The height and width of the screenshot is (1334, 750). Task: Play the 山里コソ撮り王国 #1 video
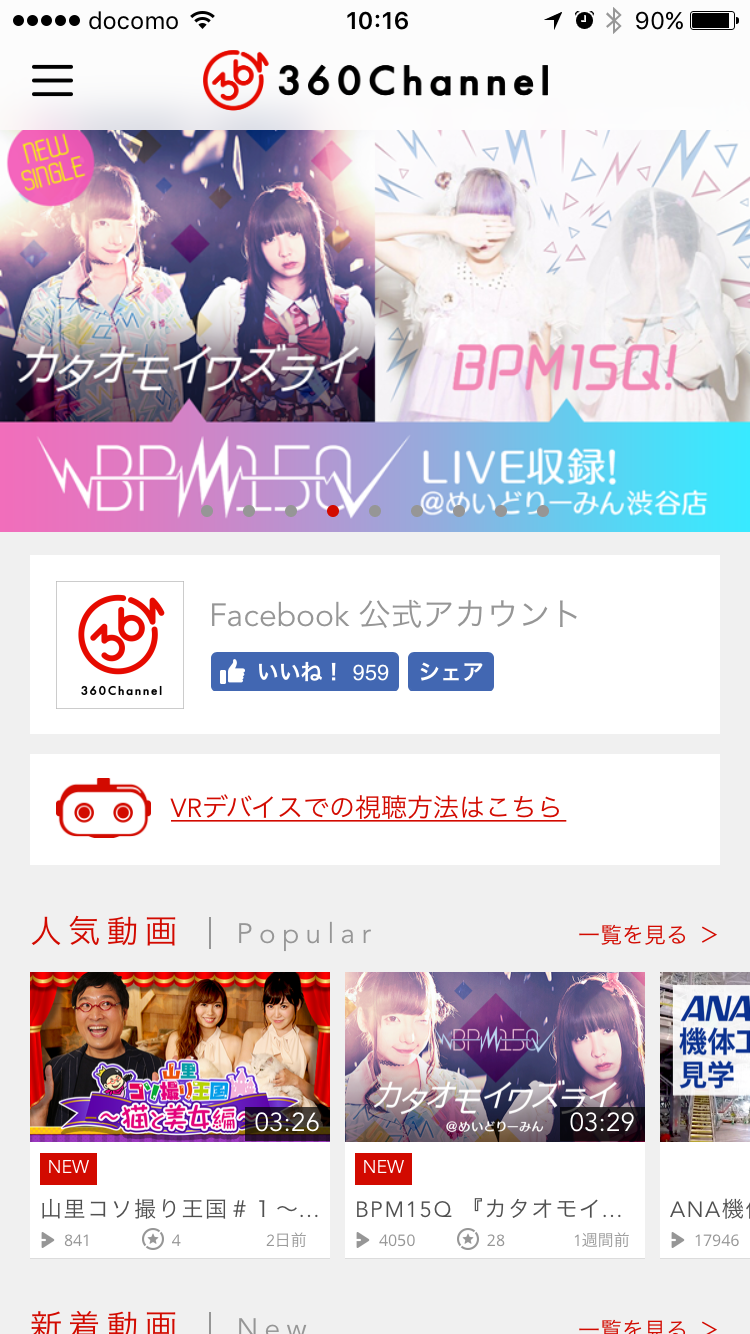tap(180, 1057)
